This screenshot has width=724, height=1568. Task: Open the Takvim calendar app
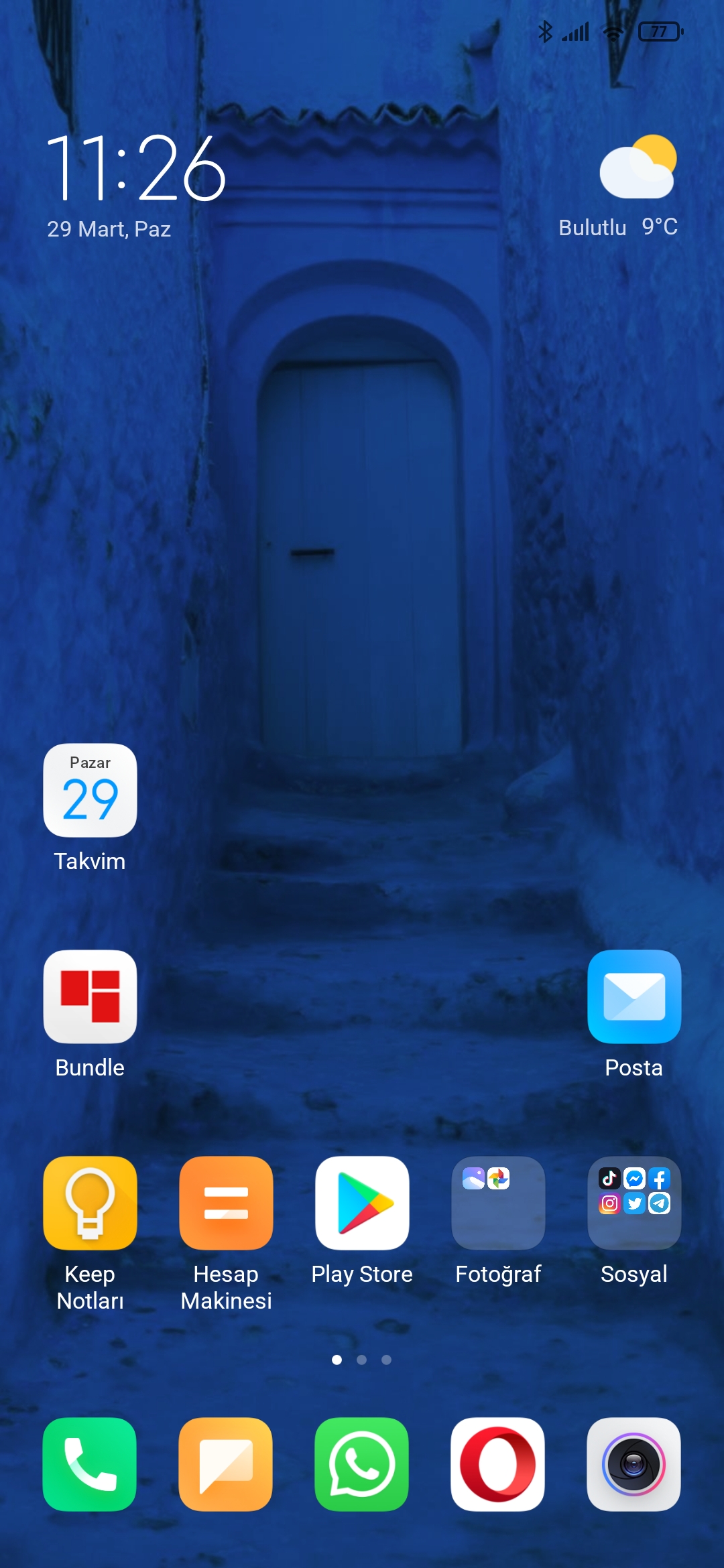point(90,791)
